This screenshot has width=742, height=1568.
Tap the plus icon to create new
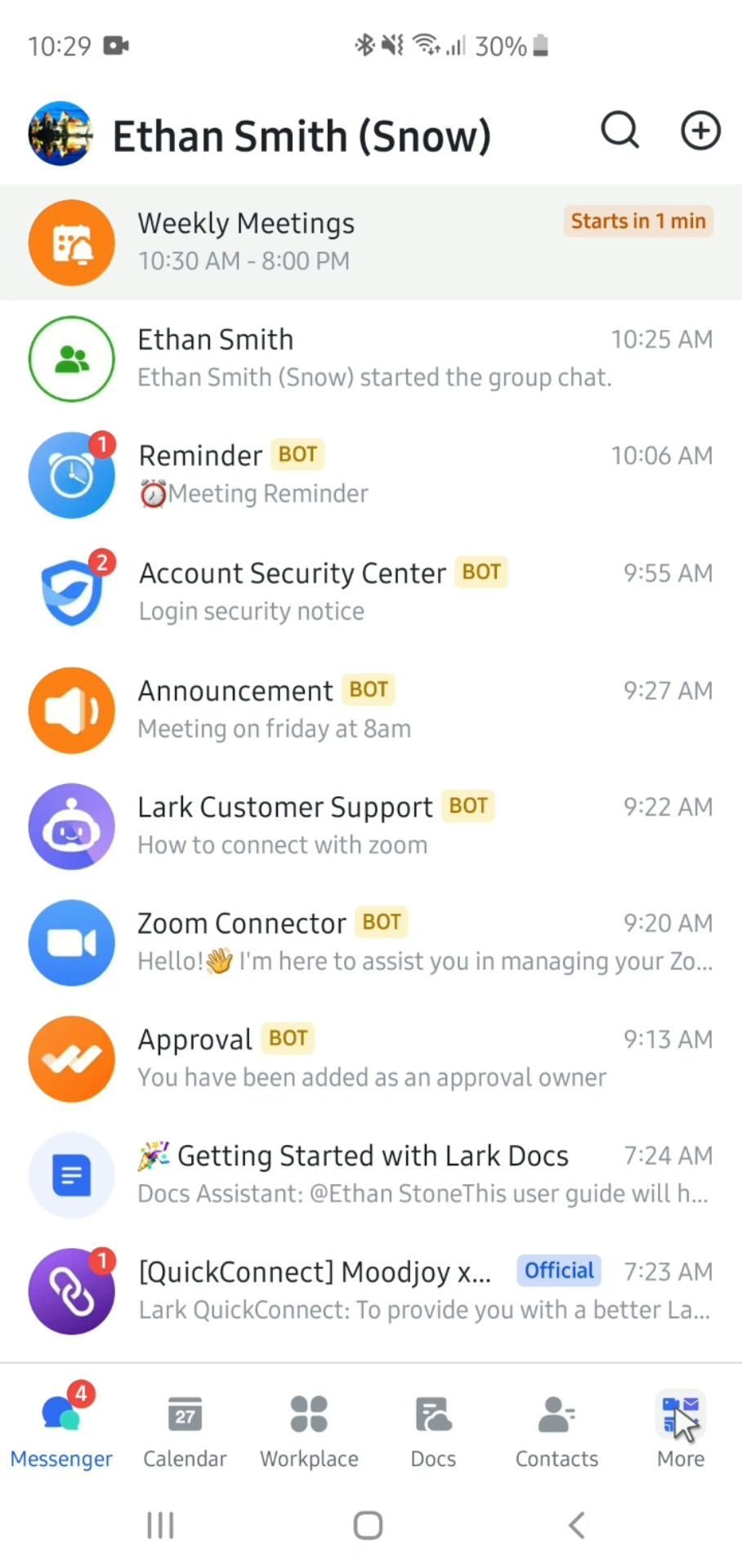pyautogui.click(x=700, y=131)
